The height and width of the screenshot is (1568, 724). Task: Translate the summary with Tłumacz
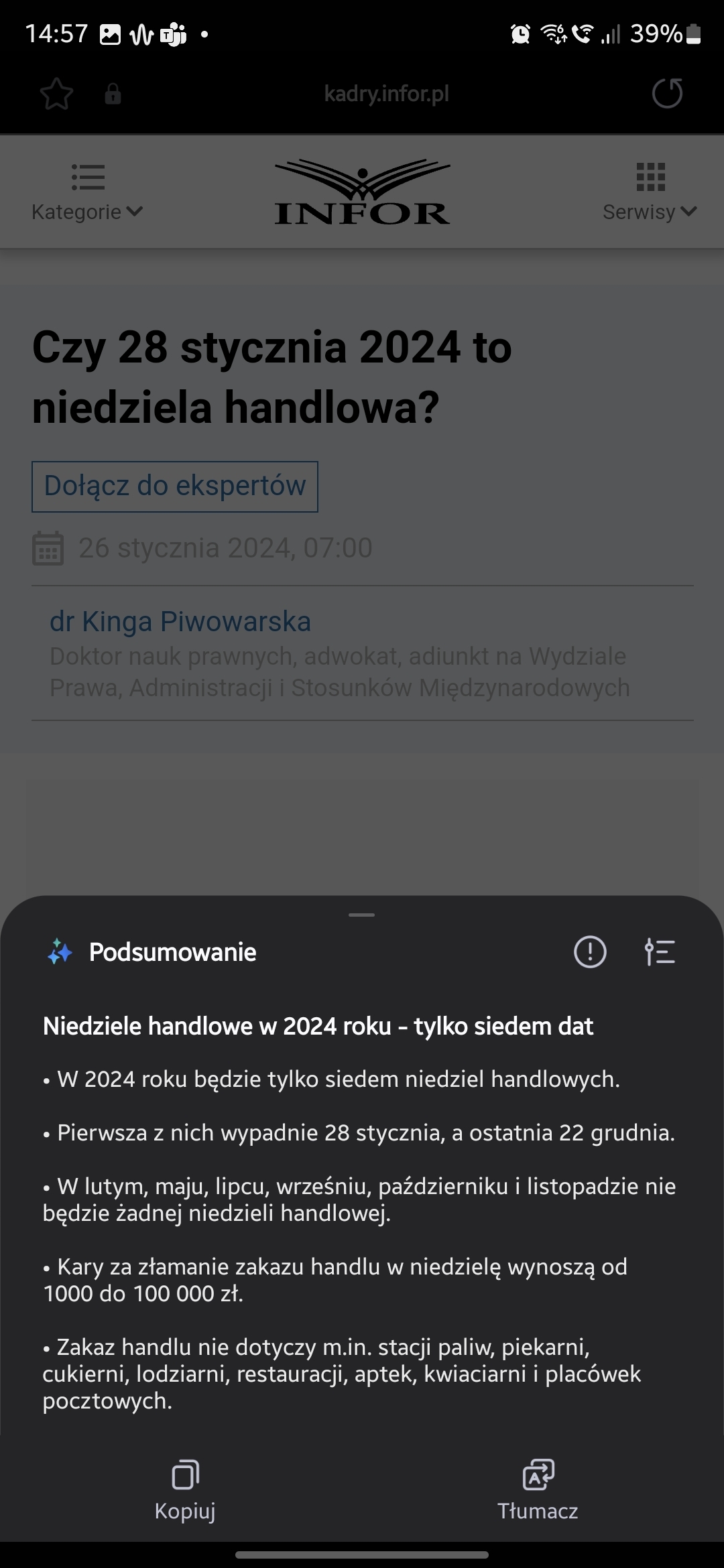pyautogui.click(x=538, y=1489)
